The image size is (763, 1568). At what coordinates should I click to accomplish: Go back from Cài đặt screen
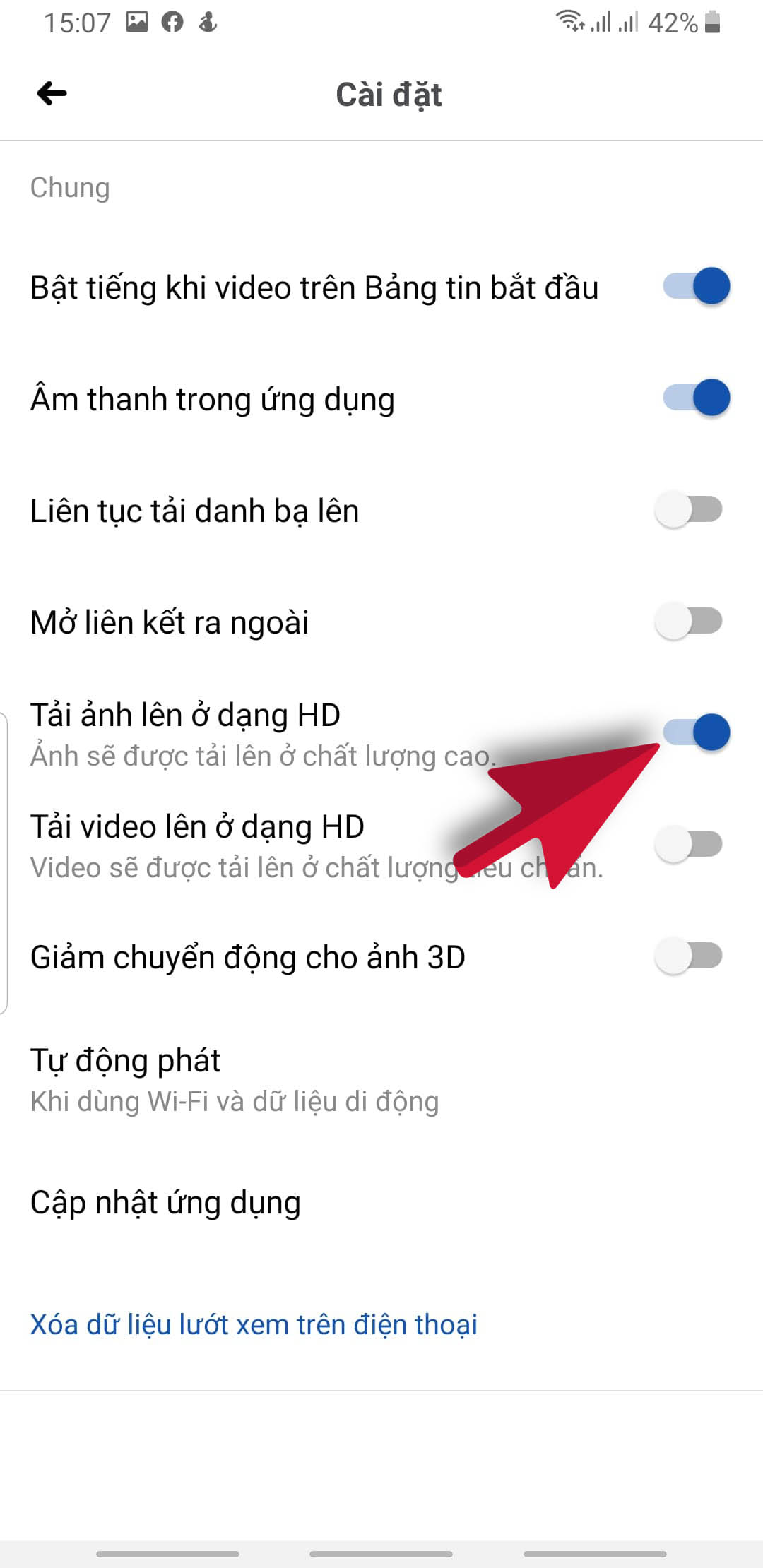tap(52, 93)
